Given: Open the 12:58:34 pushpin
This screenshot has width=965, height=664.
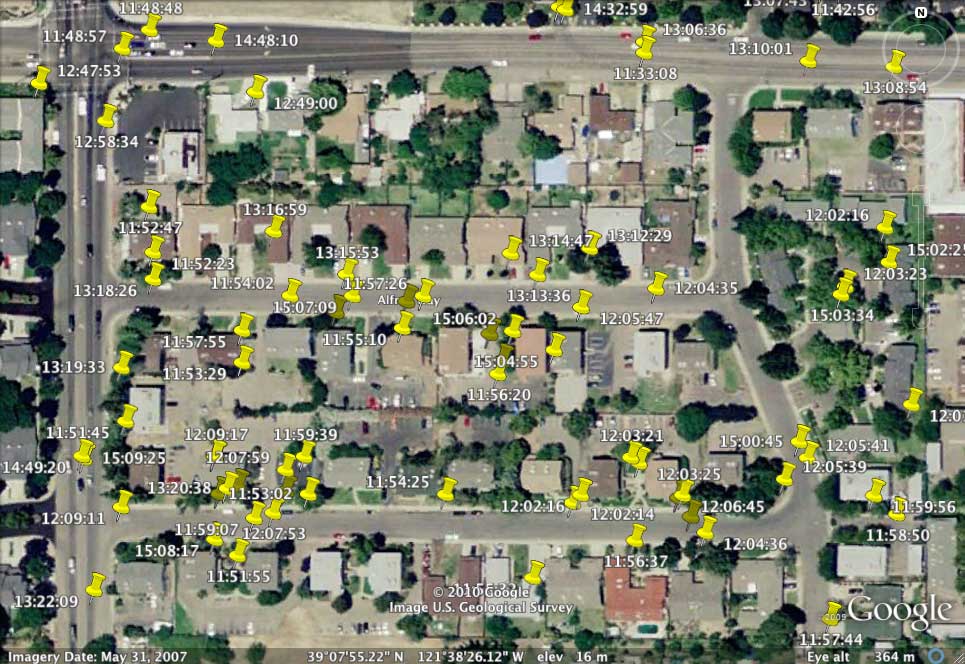Looking at the screenshot, I should click(x=107, y=116).
